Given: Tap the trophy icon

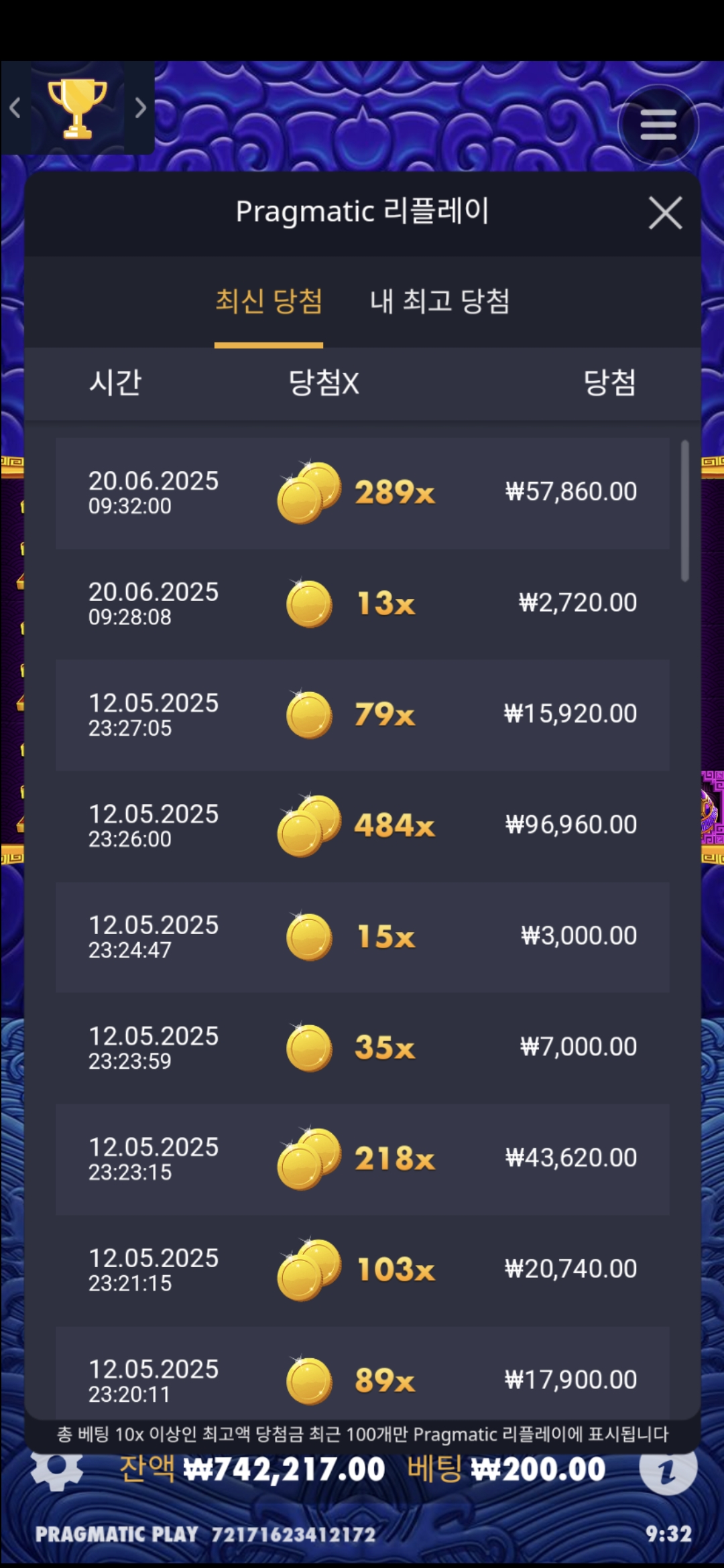Looking at the screenshot, I should tap(77, 108).
